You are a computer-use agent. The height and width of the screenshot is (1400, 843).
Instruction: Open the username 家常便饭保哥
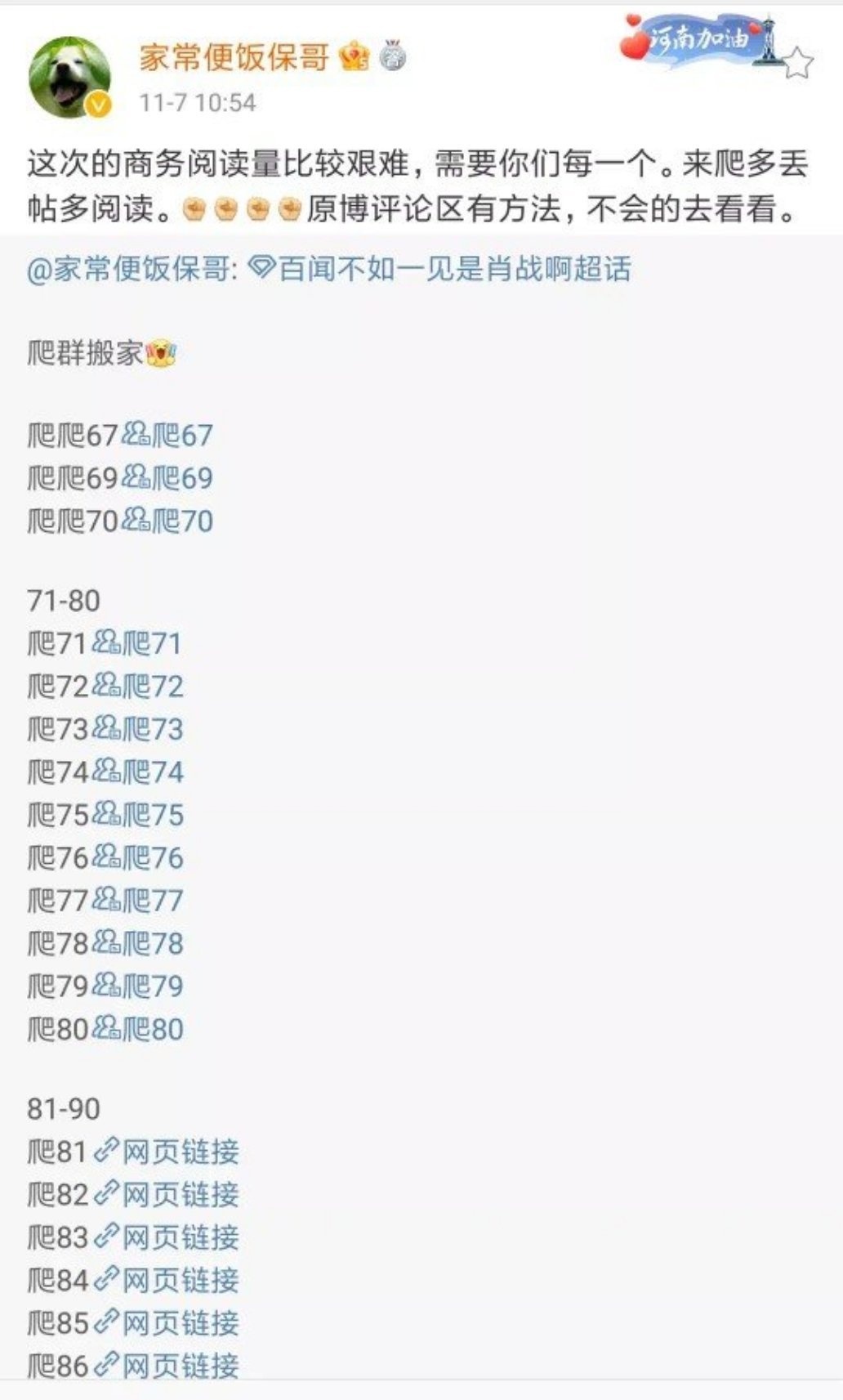coord(234,57)
